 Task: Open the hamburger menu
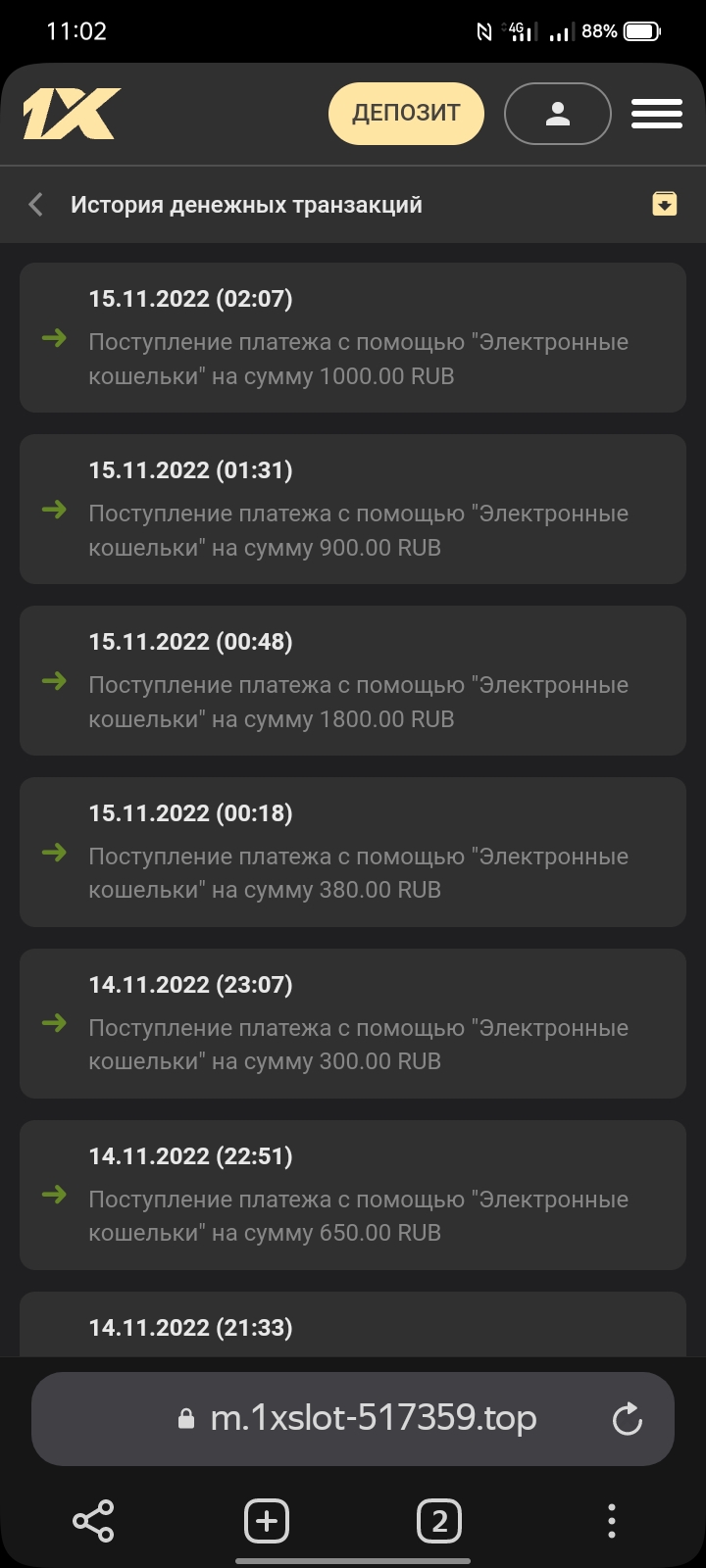point(657,114)
